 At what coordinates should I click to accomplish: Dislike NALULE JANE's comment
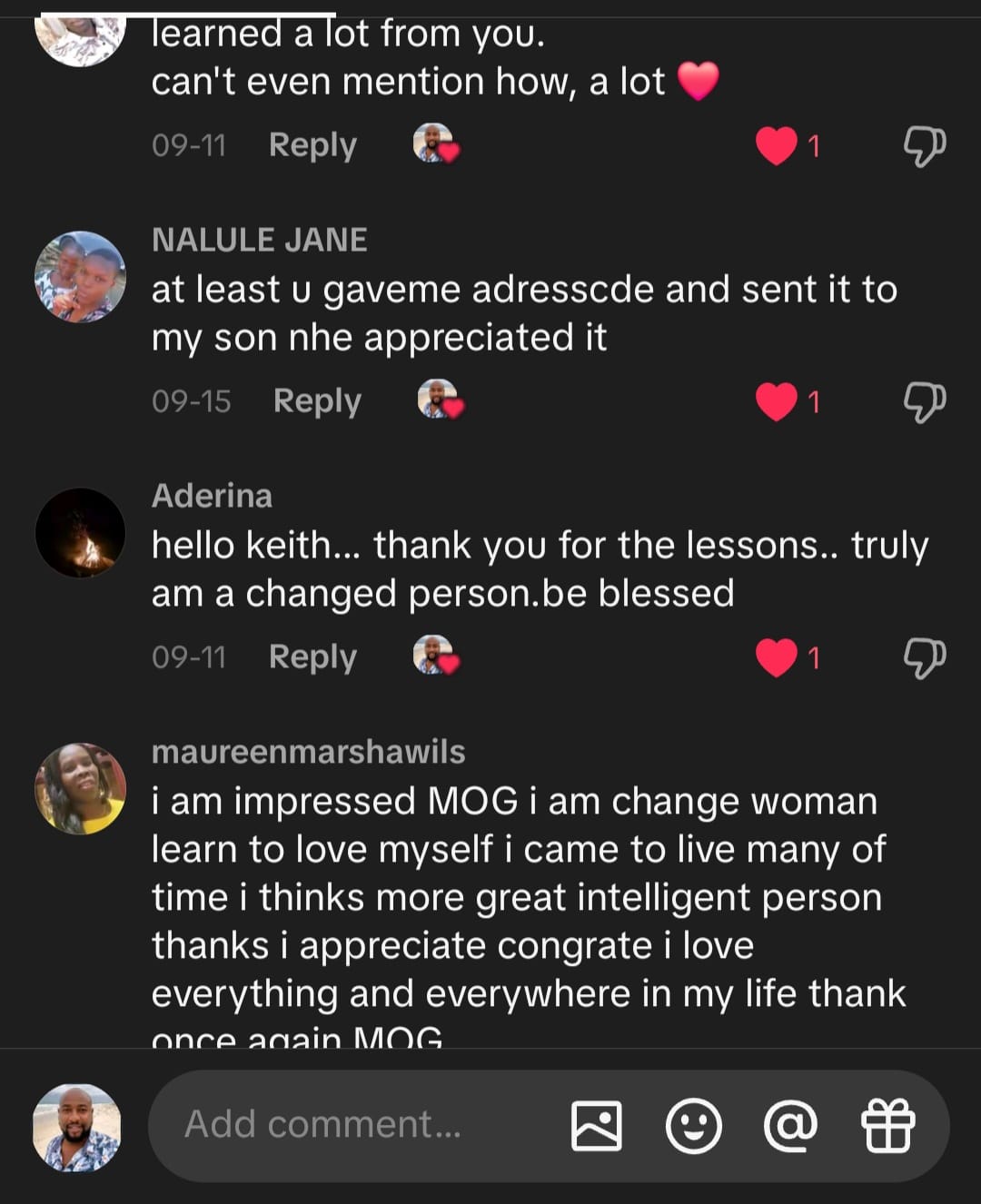[924, 401]
